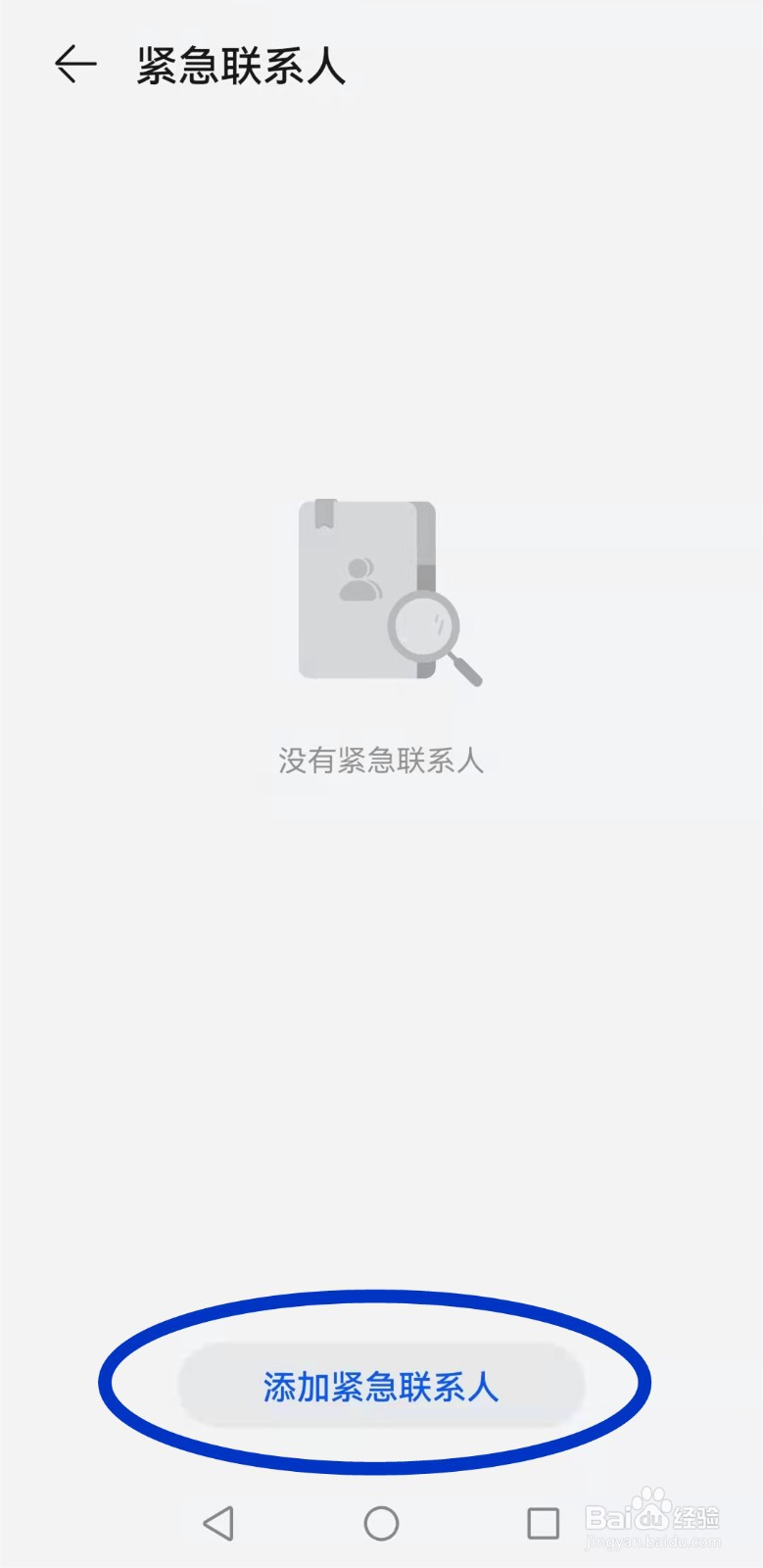
Task: Click the 没有紧急联系人 empty-state label
Action: [381, 763]
